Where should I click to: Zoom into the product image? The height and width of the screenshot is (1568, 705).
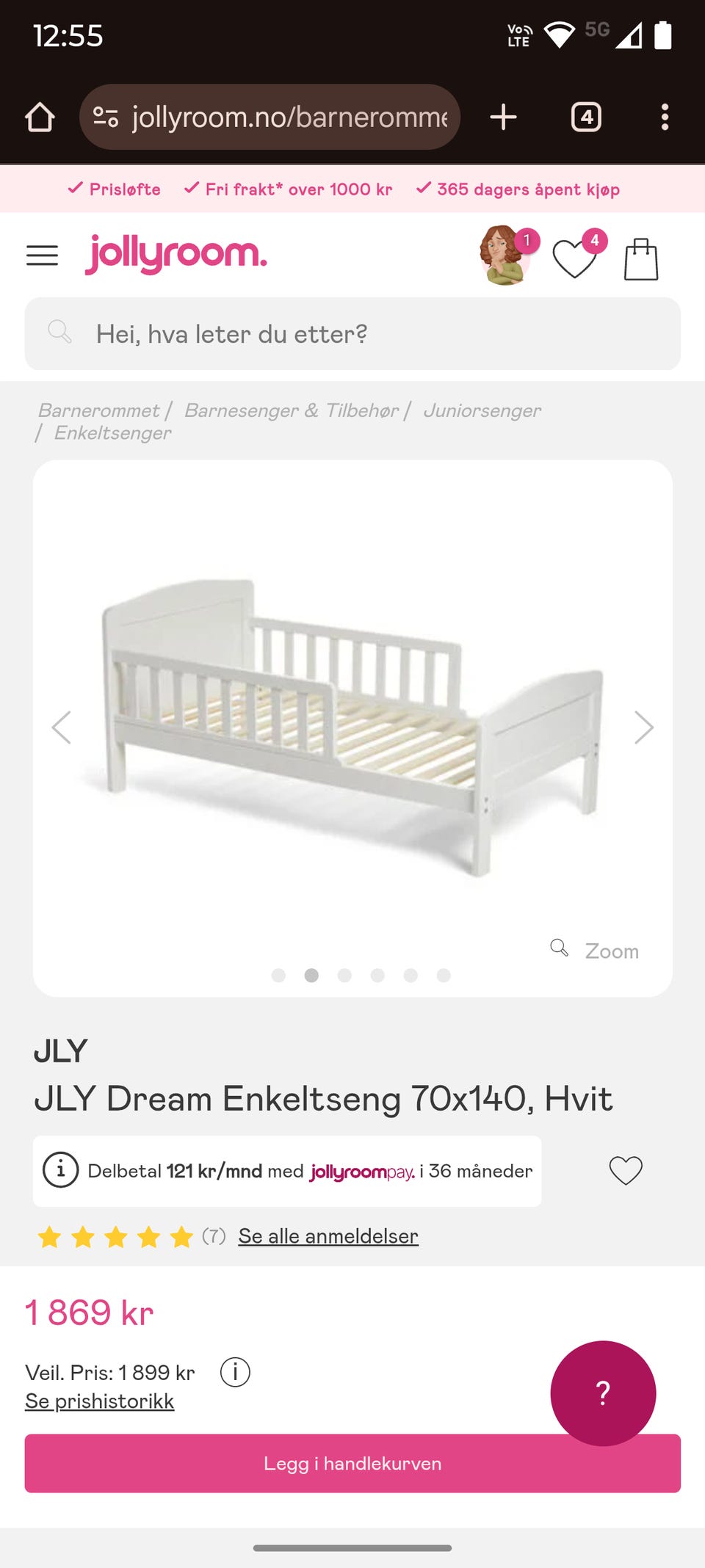coord(596,950)
